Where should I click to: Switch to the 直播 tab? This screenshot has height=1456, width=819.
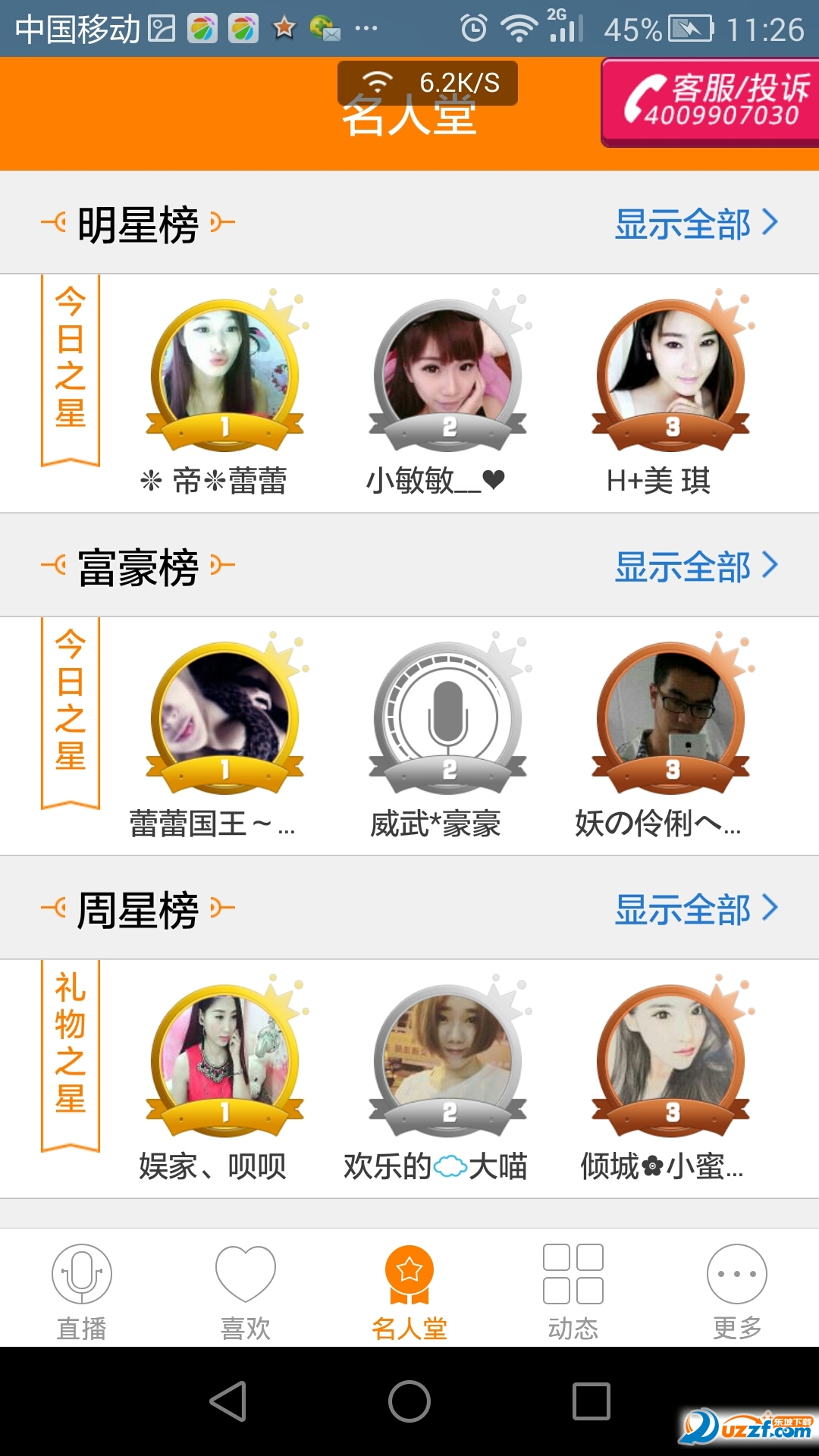pos(82,1291)
